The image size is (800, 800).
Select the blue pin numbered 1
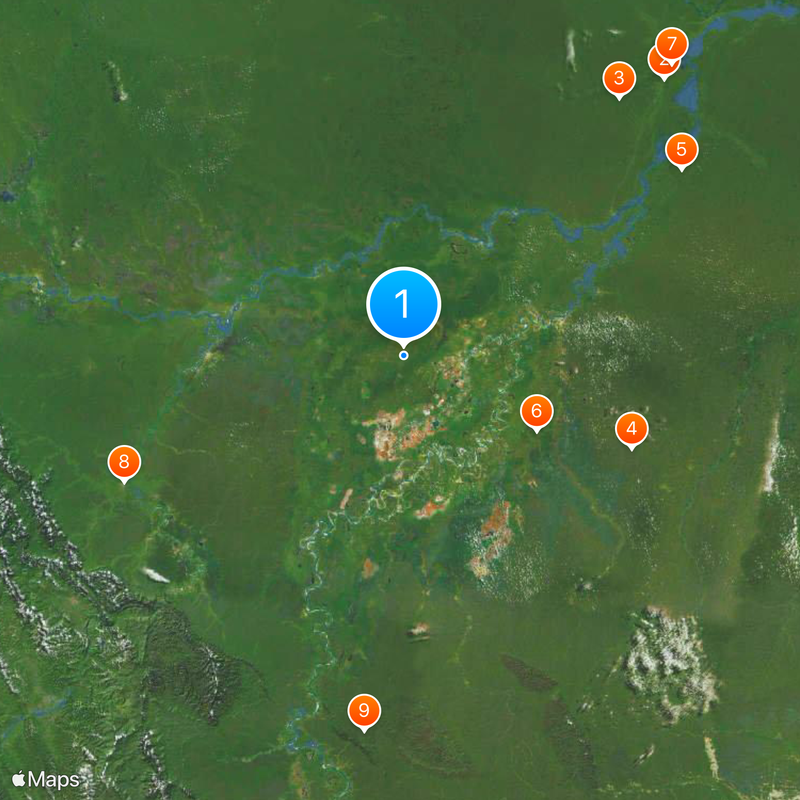click(404, 303)
